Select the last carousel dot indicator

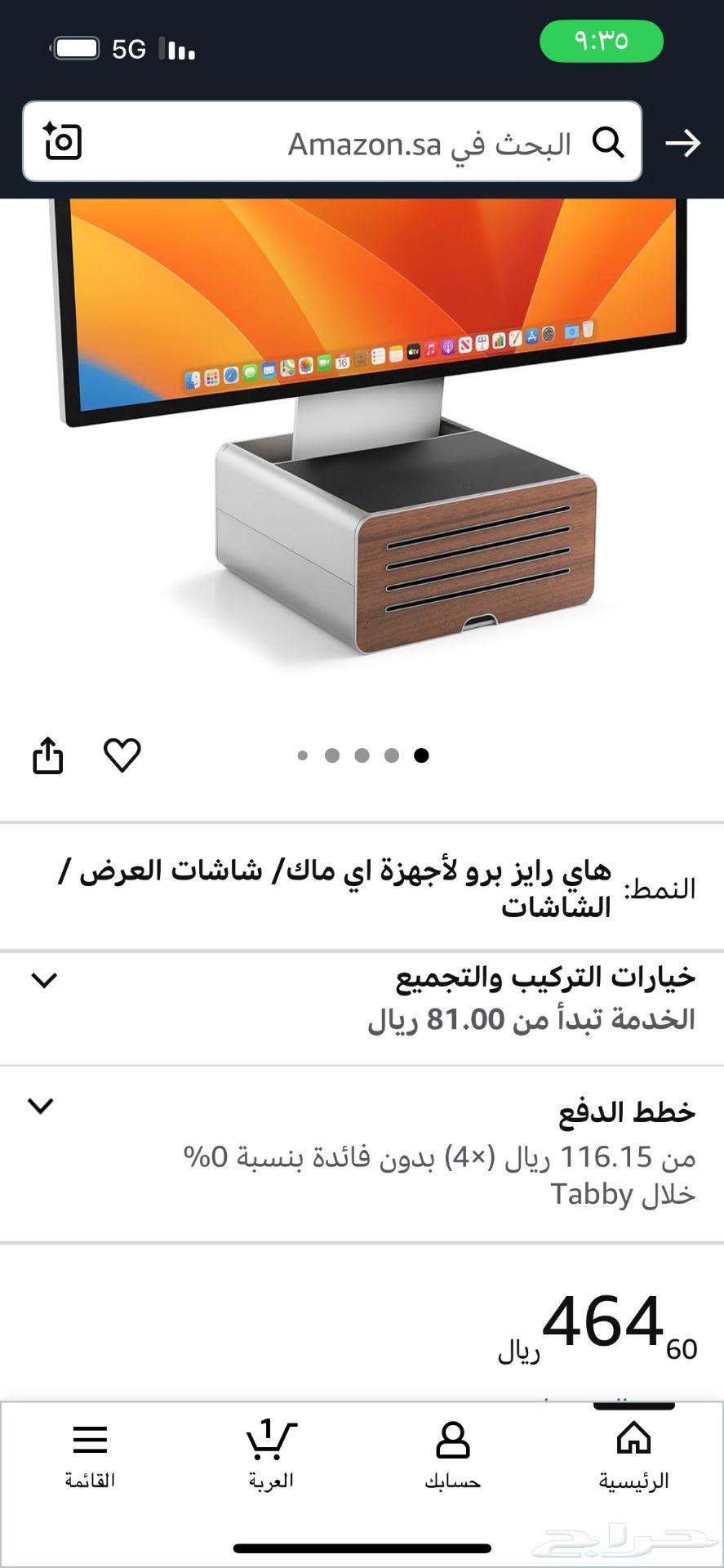click(x=423, y=755)
